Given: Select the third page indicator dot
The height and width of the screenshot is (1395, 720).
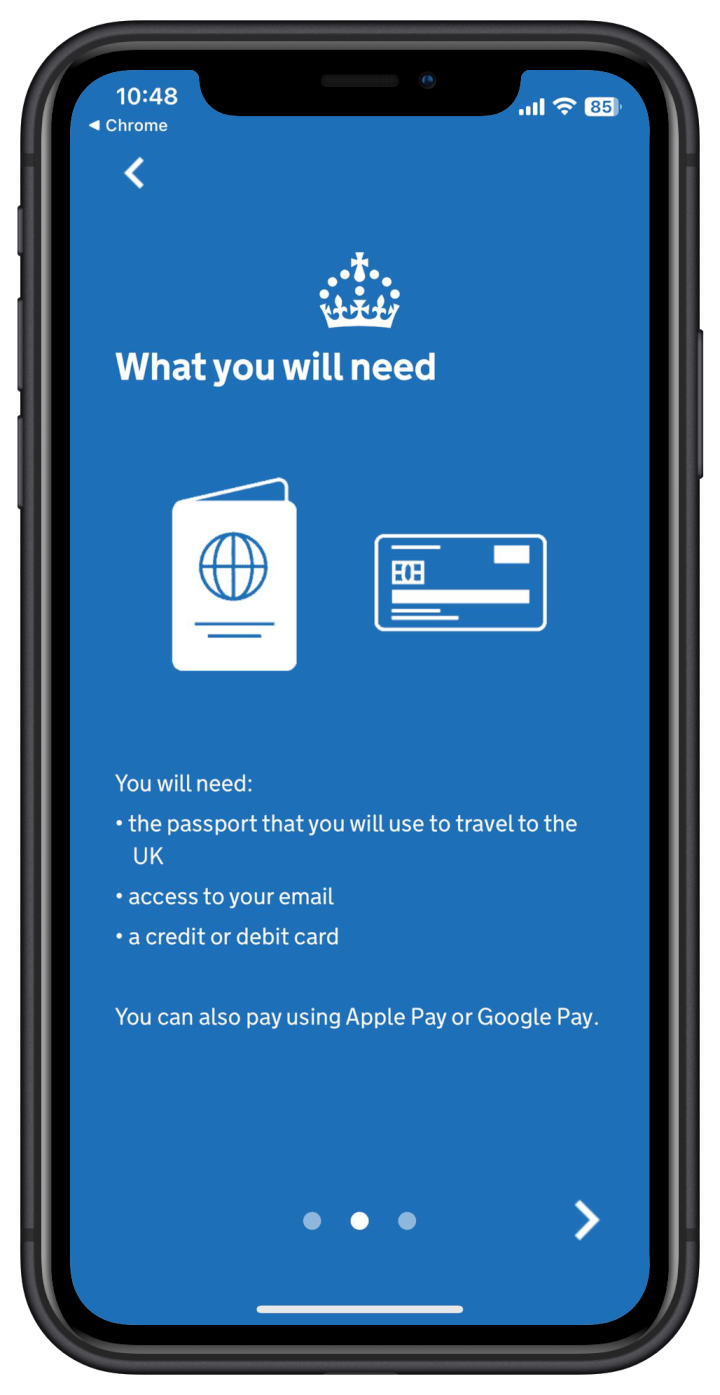Looking at the screenshot, I should point(407,1221).
